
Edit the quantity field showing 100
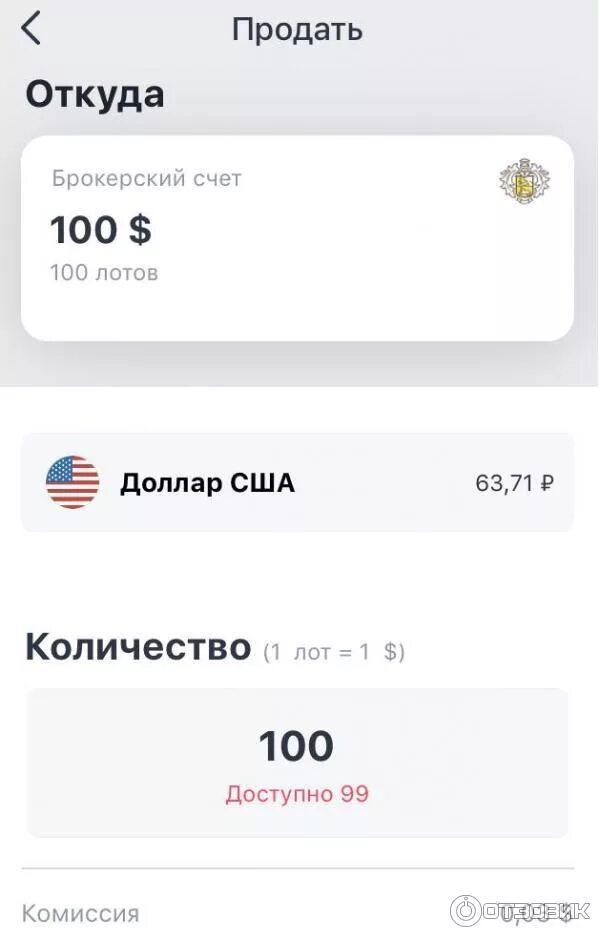(x=297, y=748)
